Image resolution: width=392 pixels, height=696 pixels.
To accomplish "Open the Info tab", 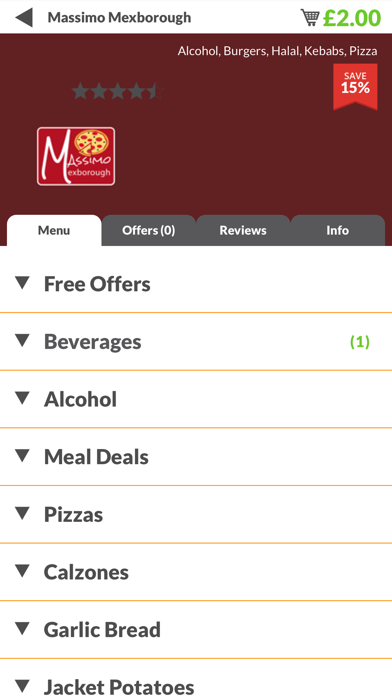I will (x=337, y=230).
